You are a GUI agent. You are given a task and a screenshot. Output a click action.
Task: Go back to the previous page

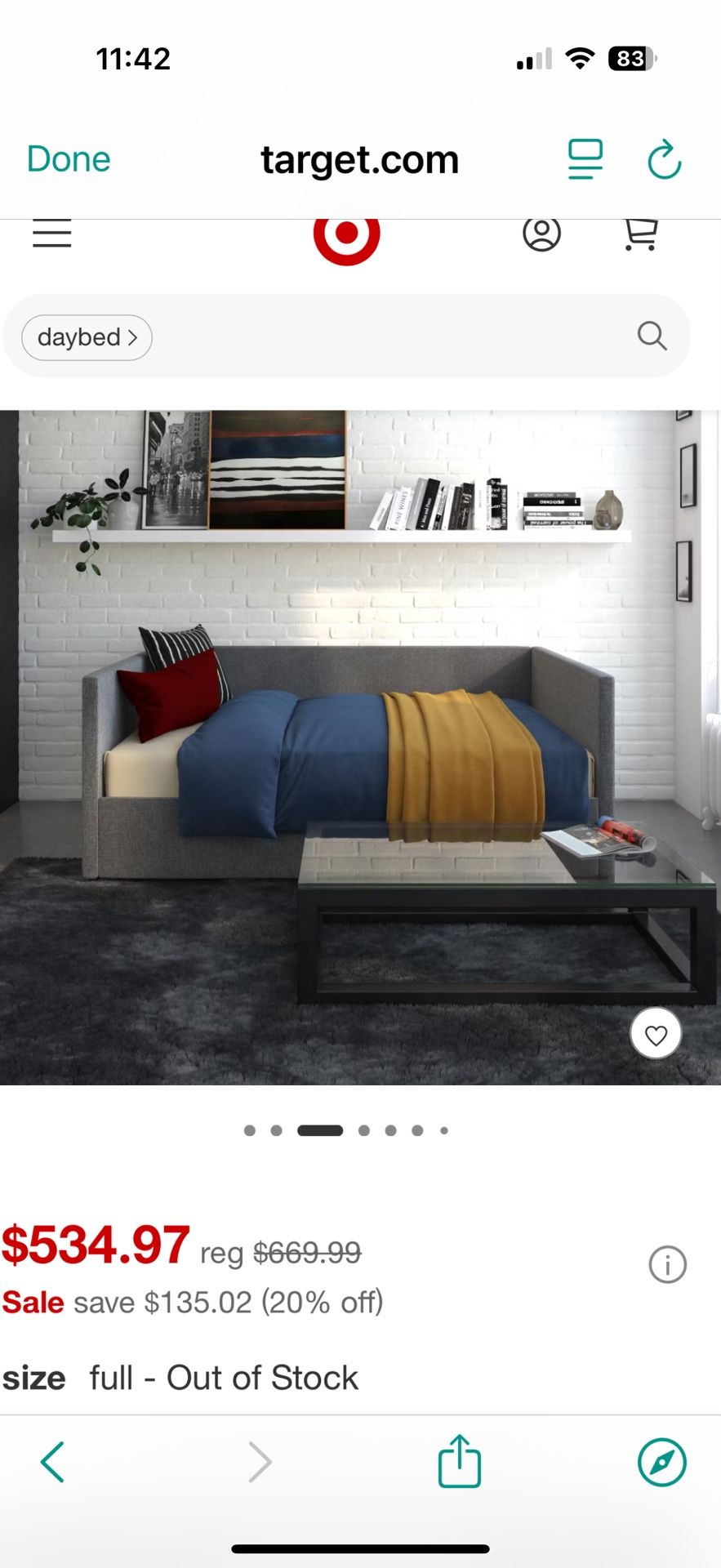pos(53,1462)
